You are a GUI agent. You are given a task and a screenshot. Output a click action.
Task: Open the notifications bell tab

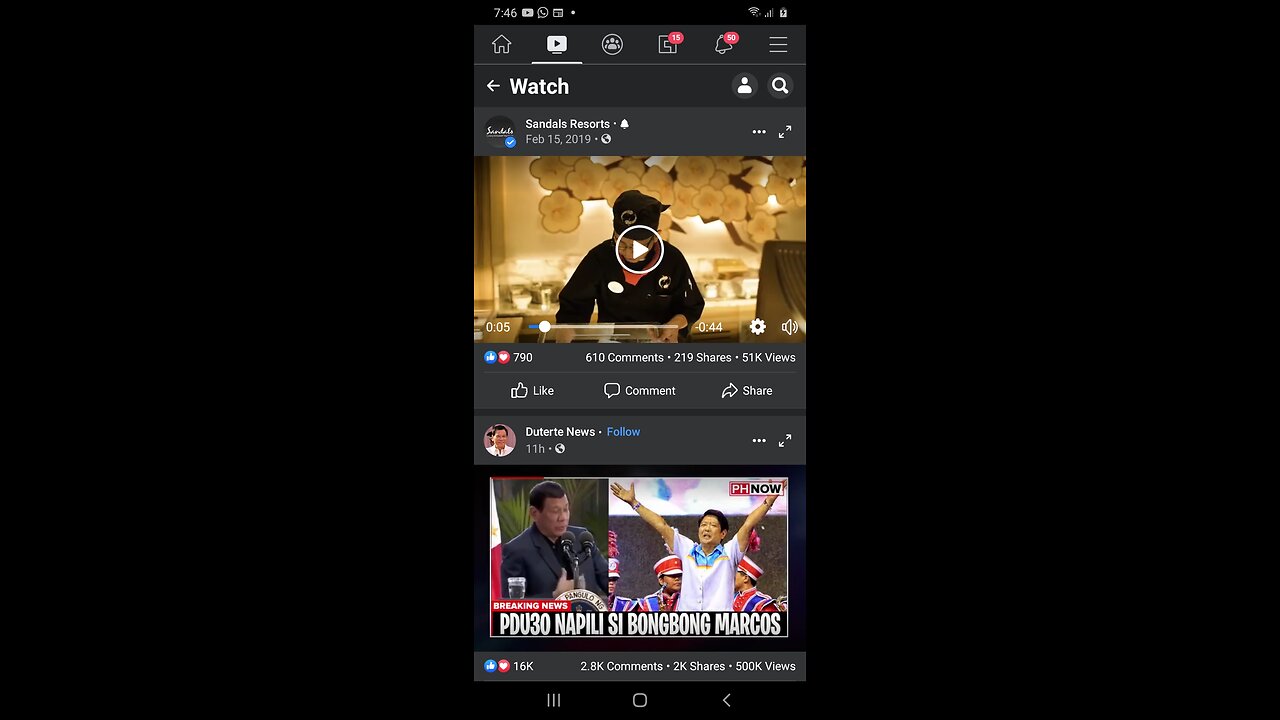pos(723,45)
